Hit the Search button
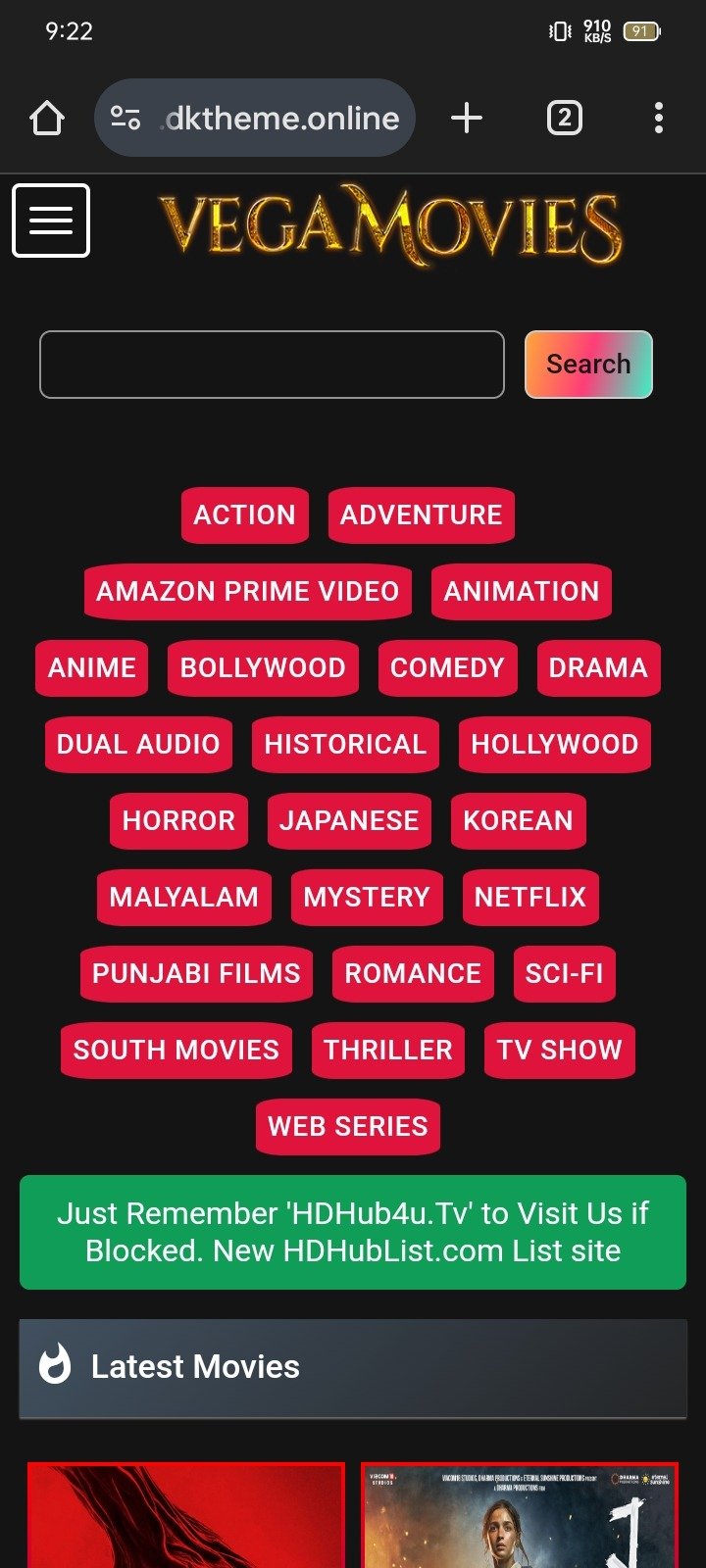706x1568 pixels. click(588, 365)
